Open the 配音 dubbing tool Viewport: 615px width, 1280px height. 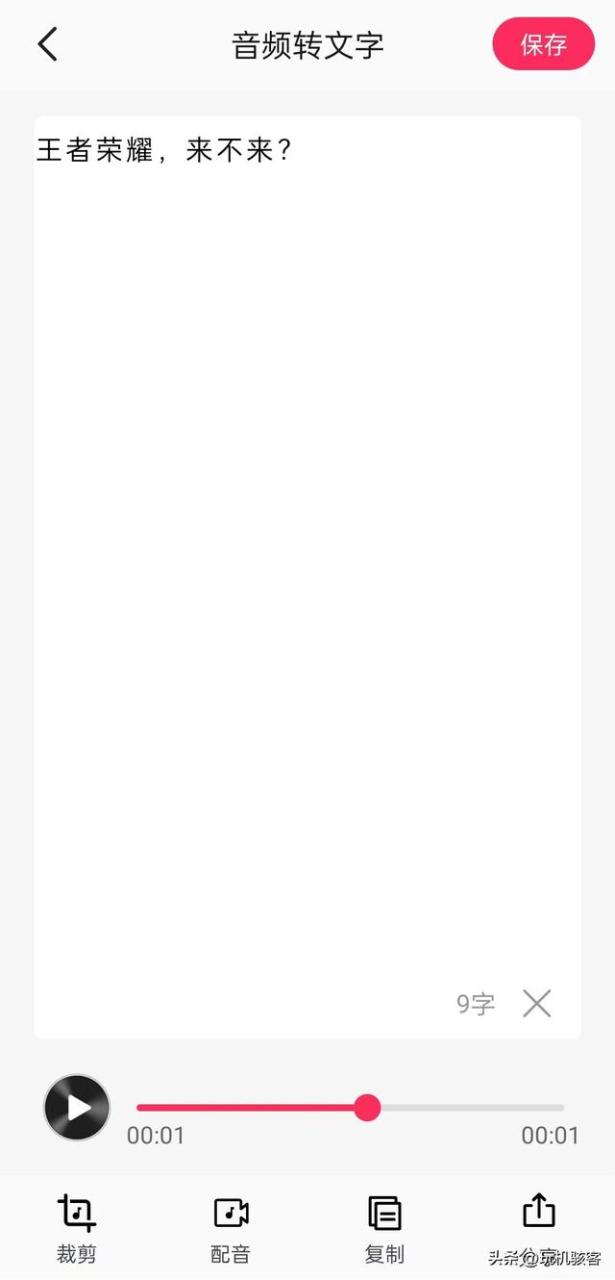(x=231, y=1227)
